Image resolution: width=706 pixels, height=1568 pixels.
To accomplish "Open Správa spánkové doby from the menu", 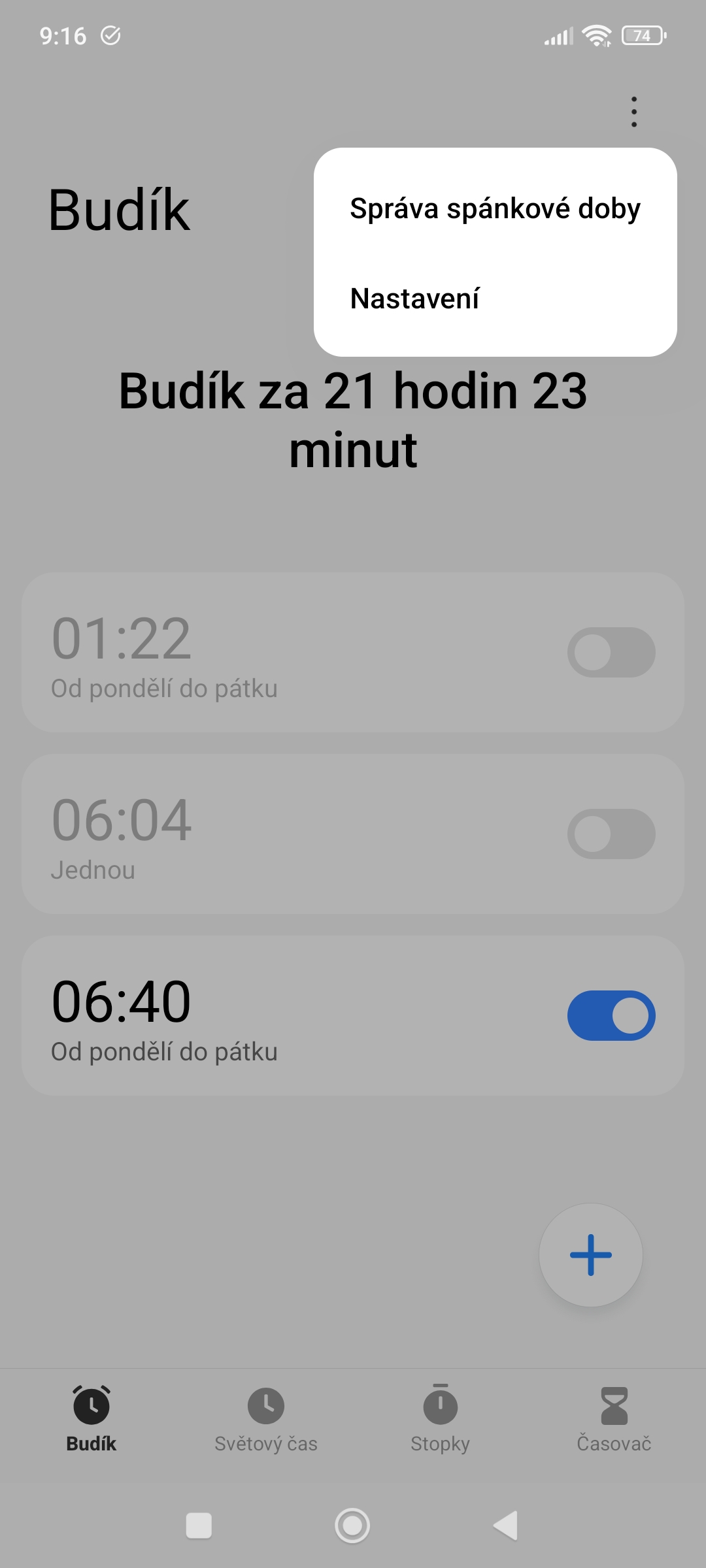I will point(495,209).
